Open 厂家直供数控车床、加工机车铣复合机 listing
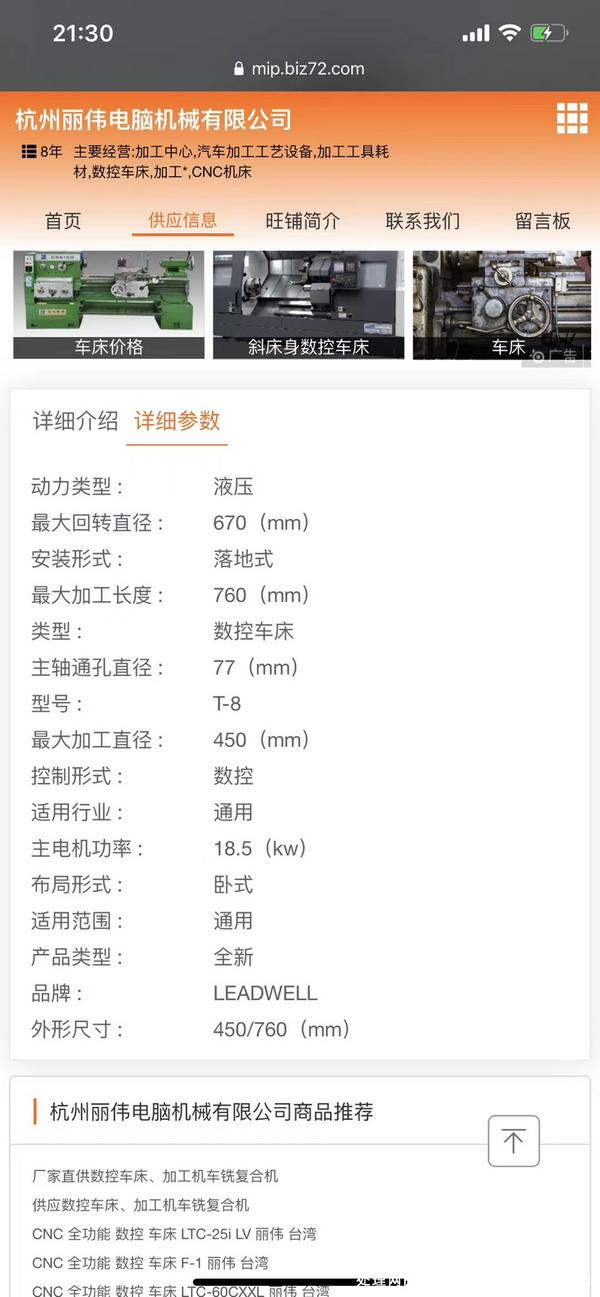Viewport: 600px width, 1297px height. coord(155,1176)
